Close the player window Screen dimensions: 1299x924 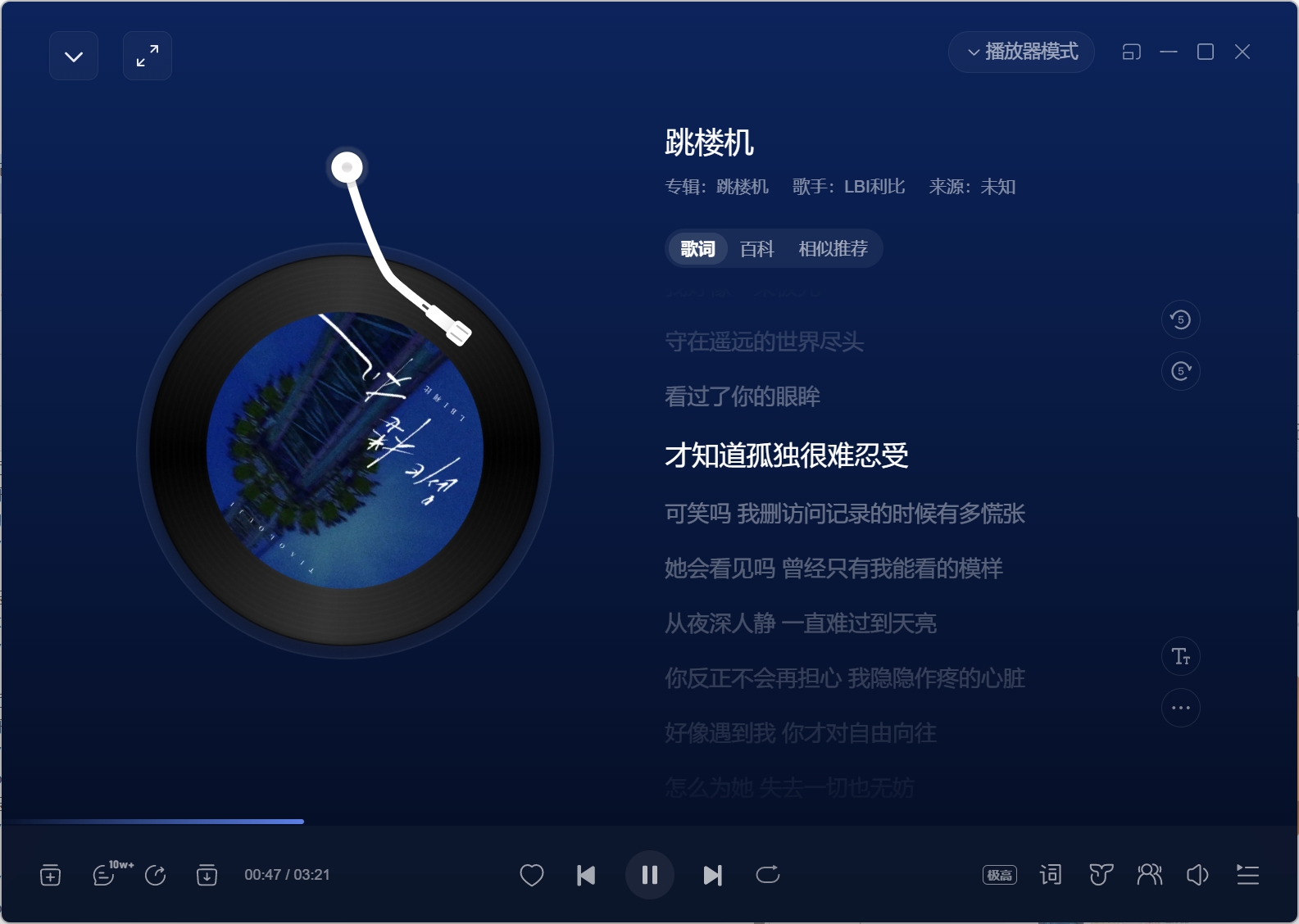[1242, 52]
